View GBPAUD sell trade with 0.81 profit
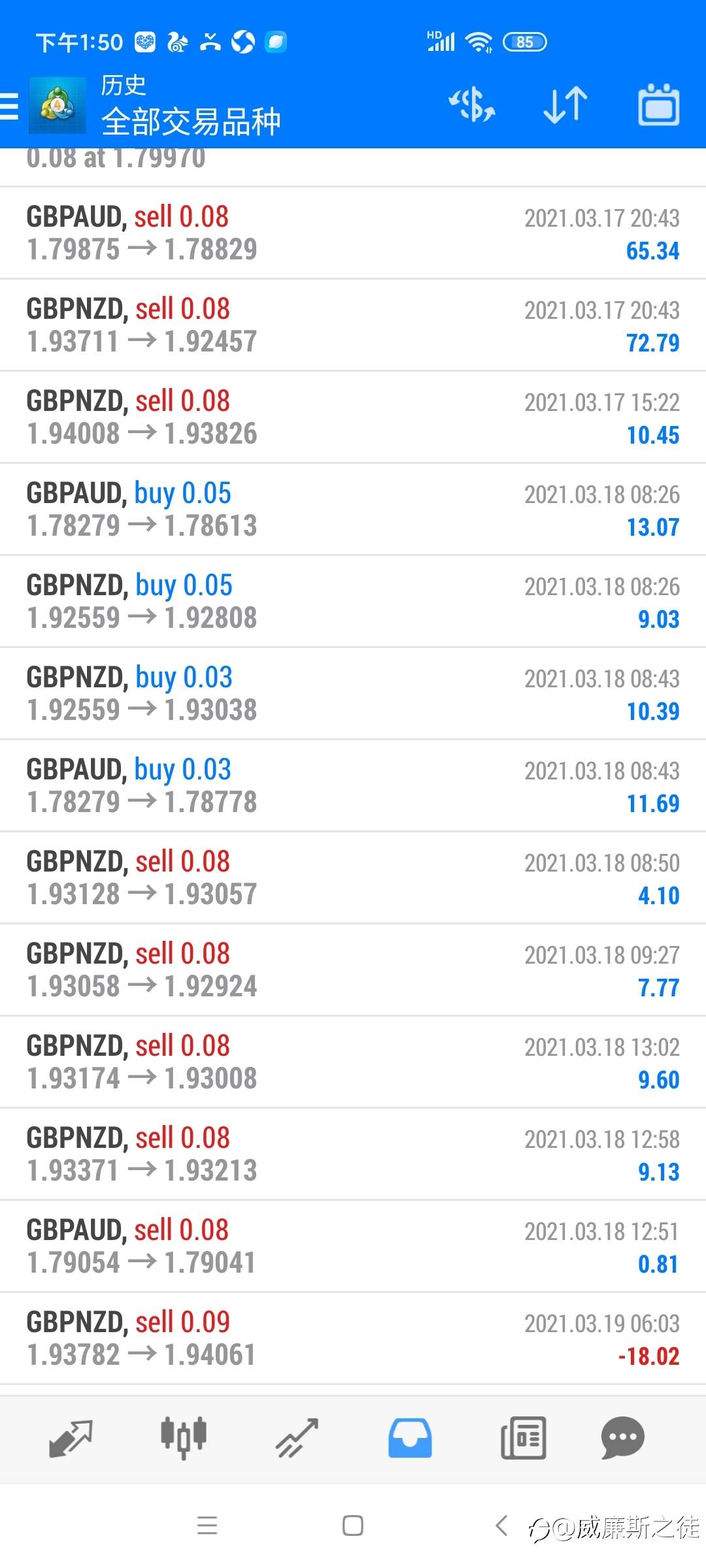This screenshot has width=706, height=1568. click(x=353, y=1247)
